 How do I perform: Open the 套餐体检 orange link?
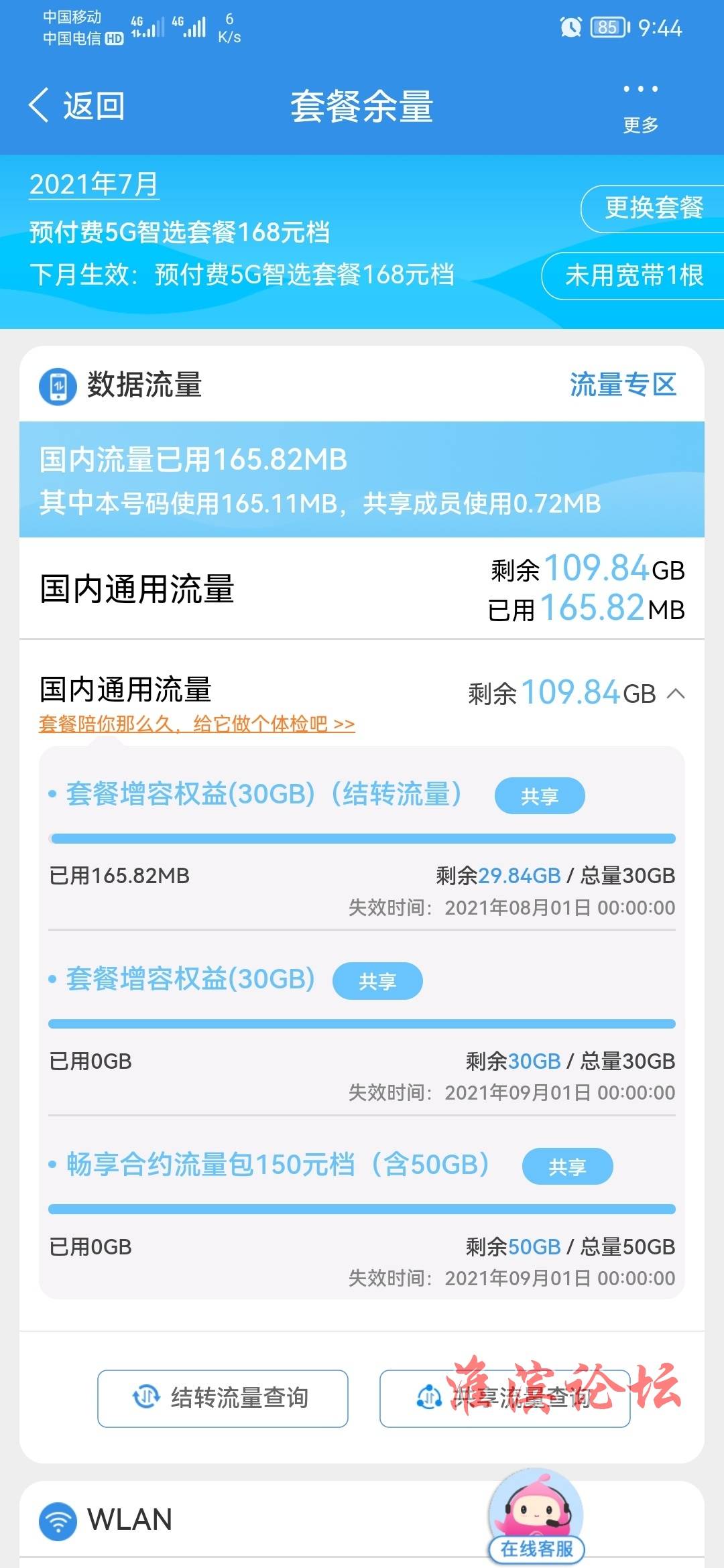pos(196,724)
